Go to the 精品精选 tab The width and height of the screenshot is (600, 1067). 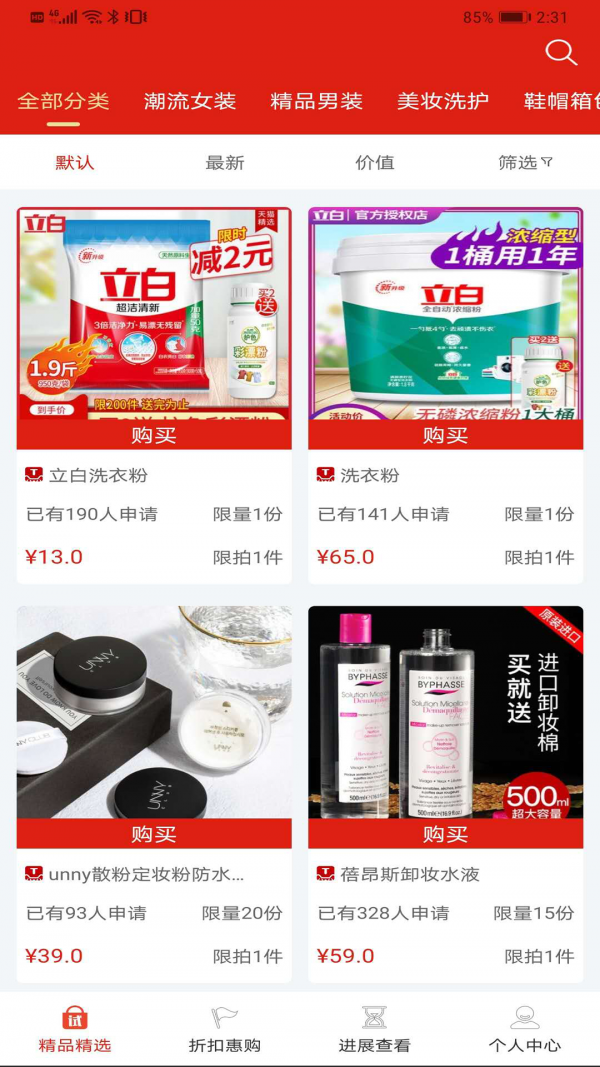pos(75,1030)
